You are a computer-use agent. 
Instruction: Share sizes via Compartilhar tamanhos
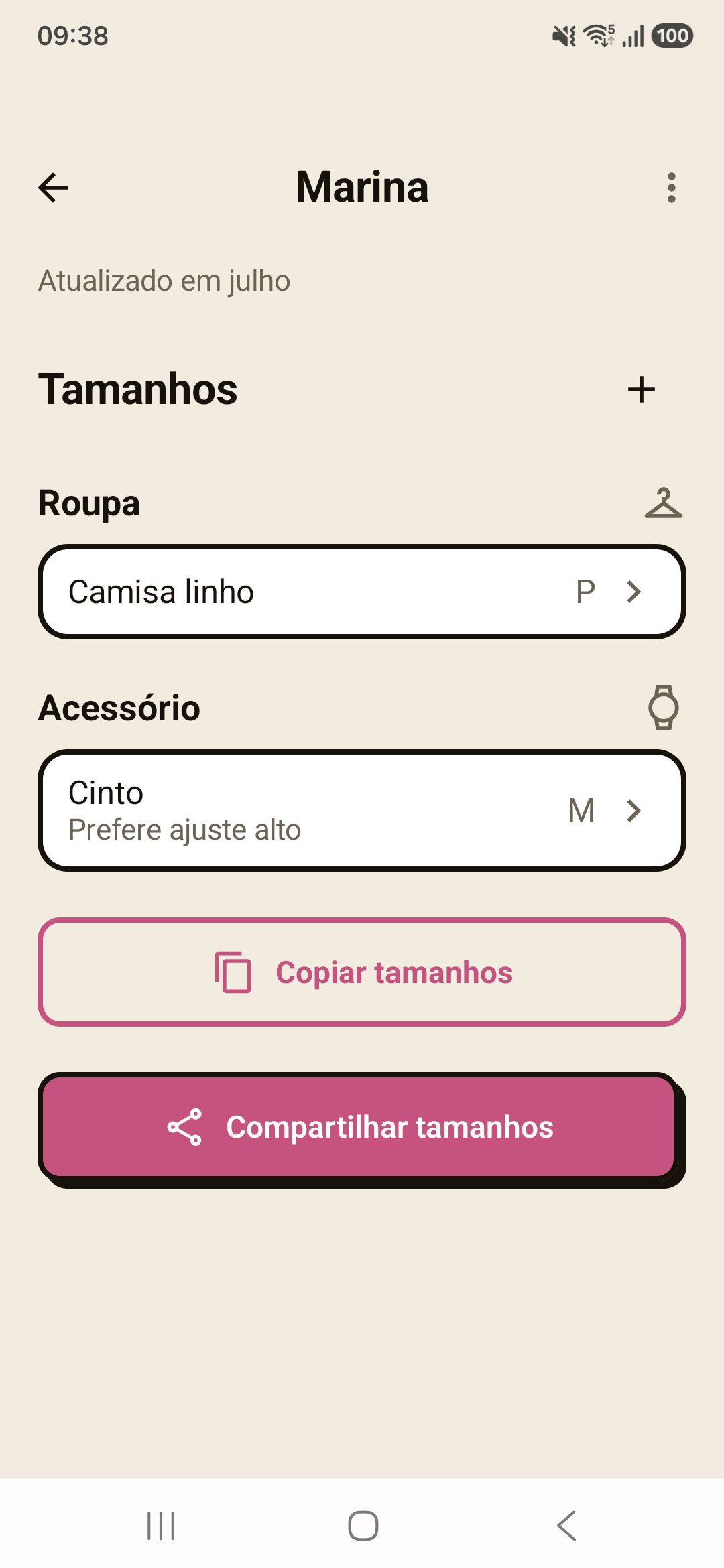[362, 1128]
